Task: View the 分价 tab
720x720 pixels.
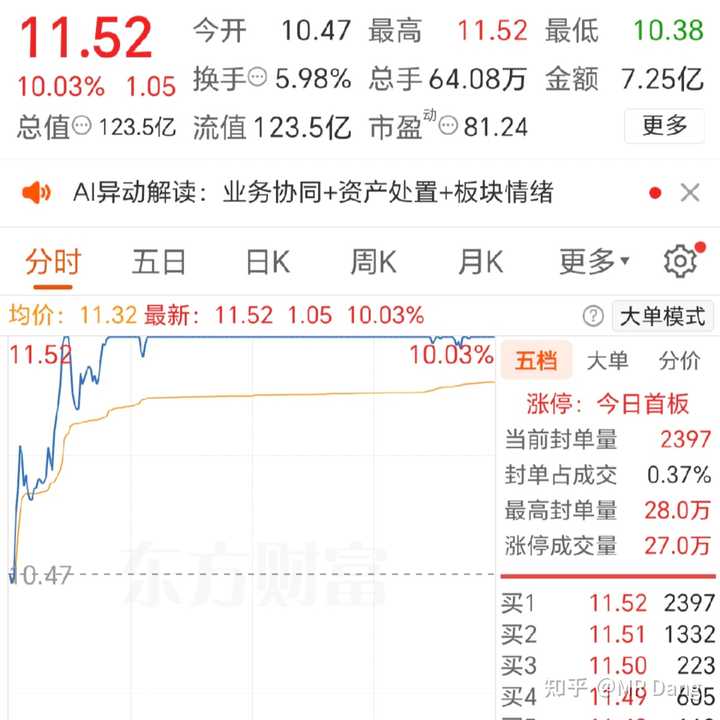Action: [x=680, y=361]
